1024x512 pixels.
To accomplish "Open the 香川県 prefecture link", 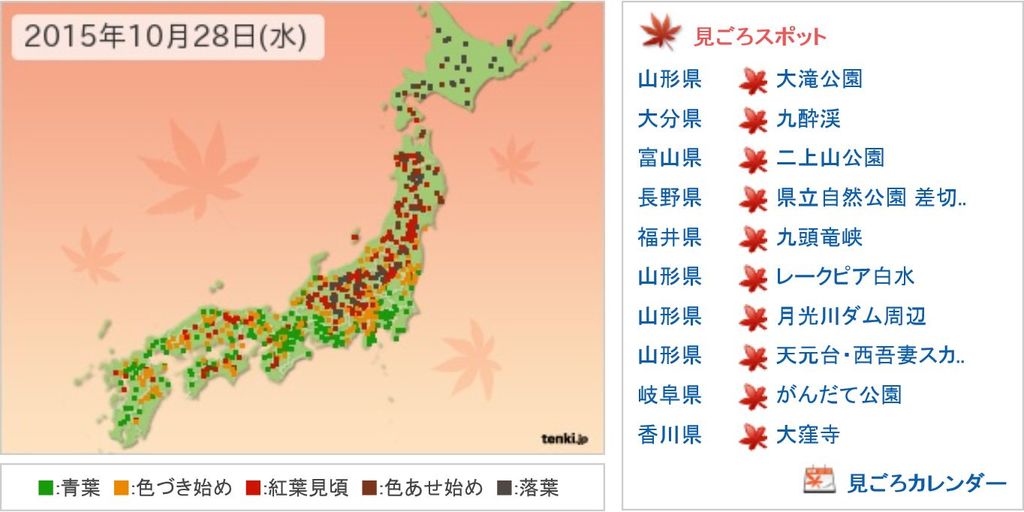I will (669, 435).
